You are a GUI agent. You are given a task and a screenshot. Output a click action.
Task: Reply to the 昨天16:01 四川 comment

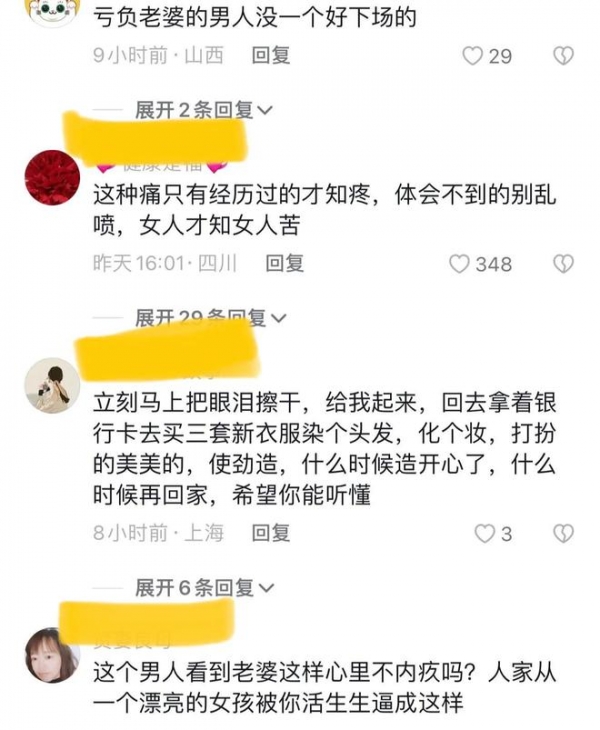(284, 263)
